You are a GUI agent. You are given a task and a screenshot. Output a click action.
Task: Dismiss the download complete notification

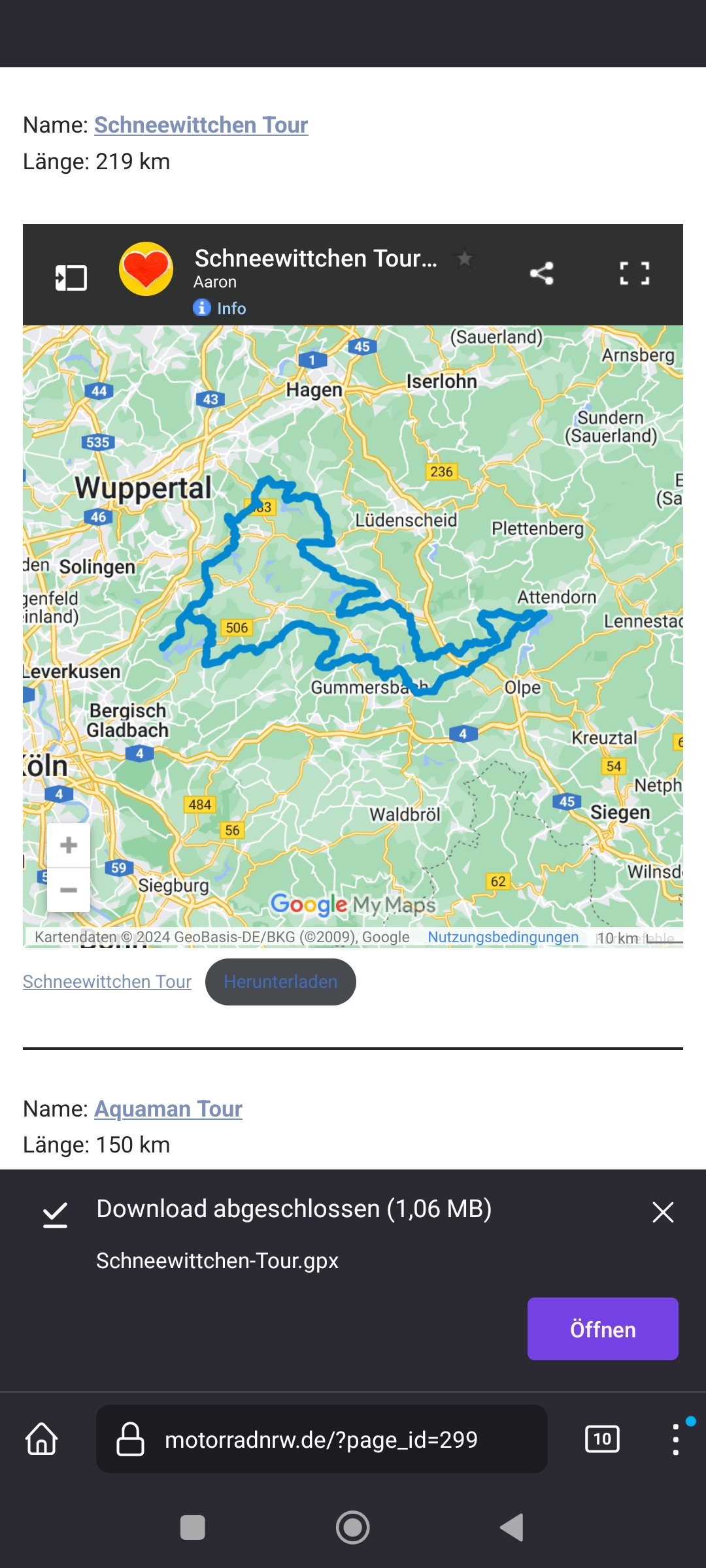(x=663, y=1212)
